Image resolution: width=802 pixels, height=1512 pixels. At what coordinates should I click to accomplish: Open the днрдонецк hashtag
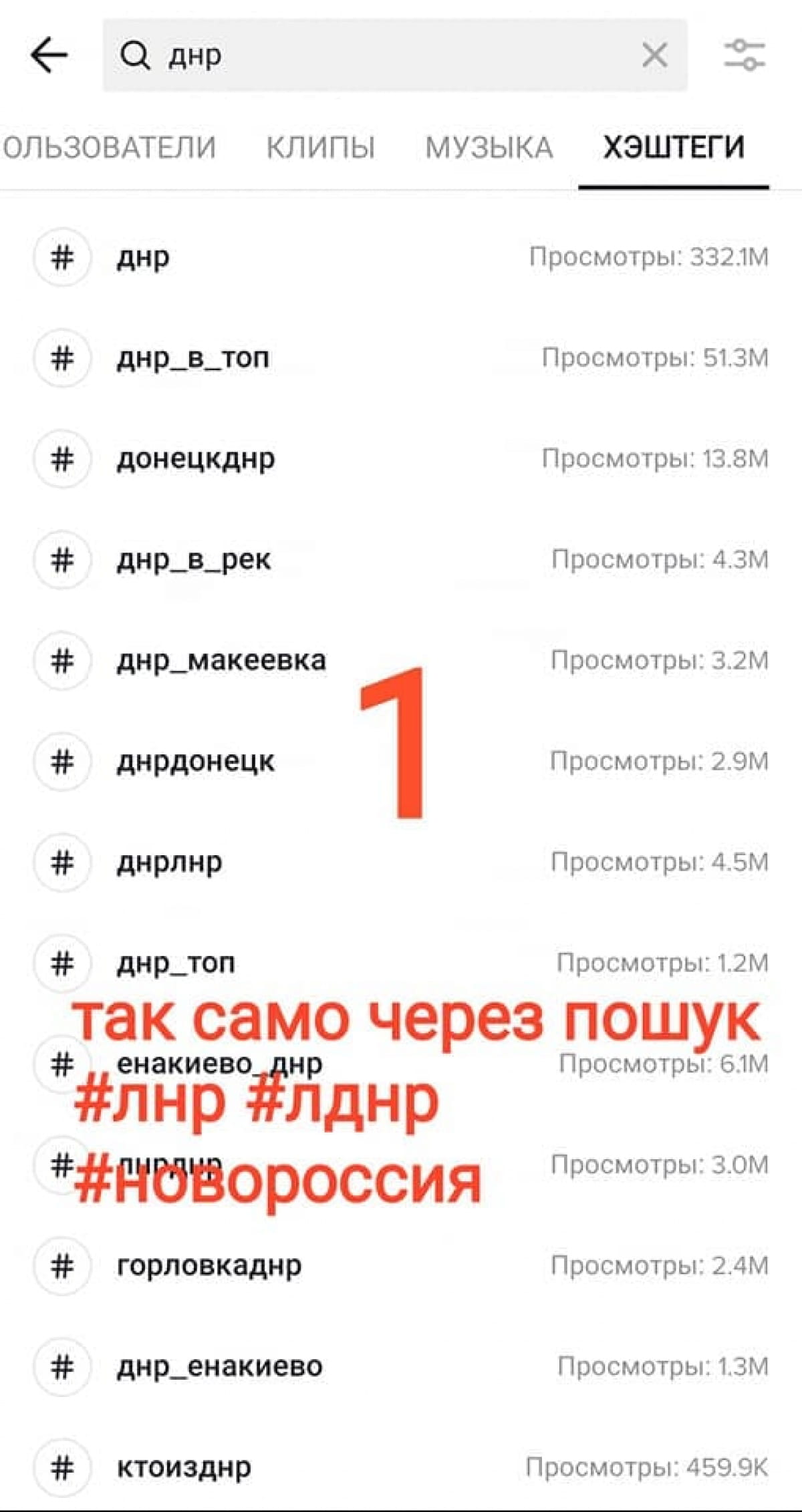[401, 762]
